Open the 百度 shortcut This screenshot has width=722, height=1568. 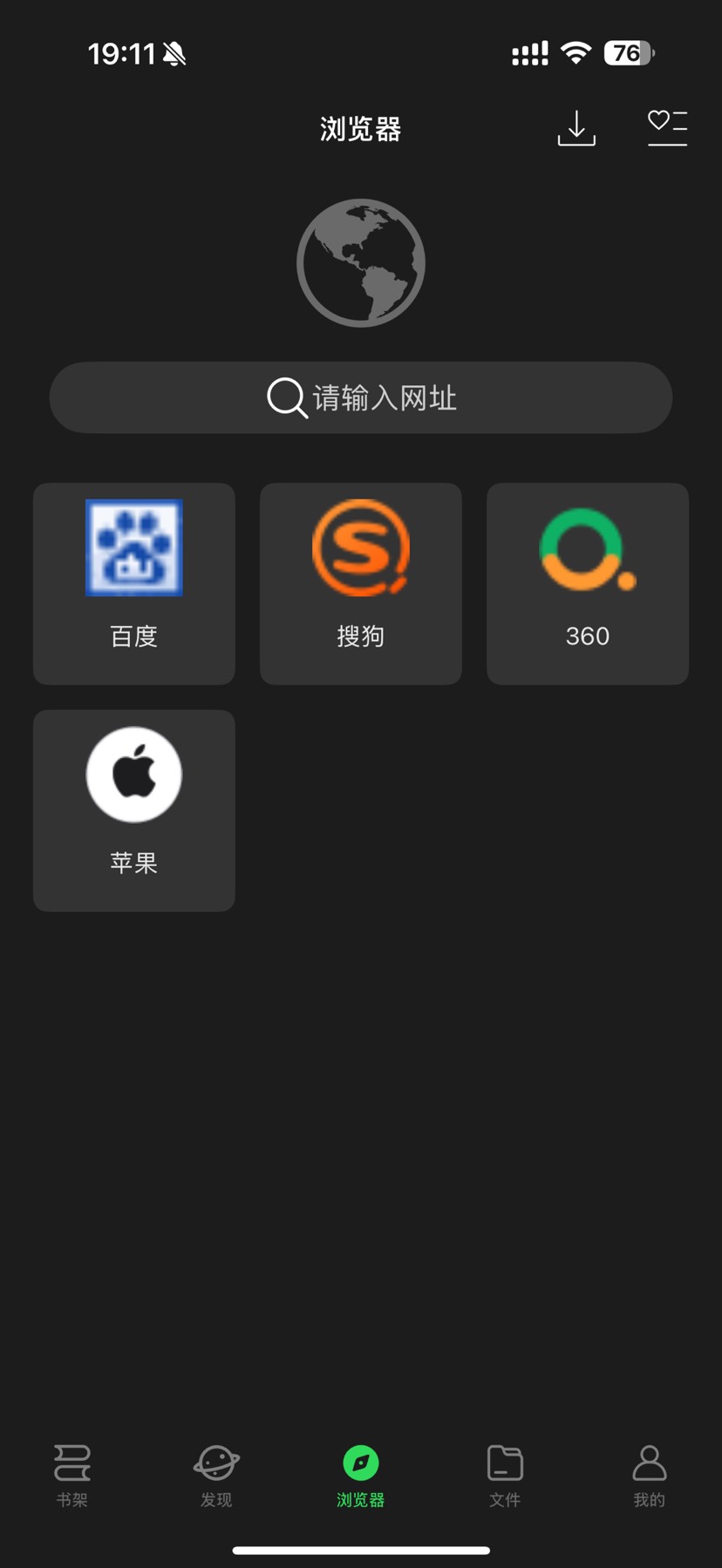point(134,583)
